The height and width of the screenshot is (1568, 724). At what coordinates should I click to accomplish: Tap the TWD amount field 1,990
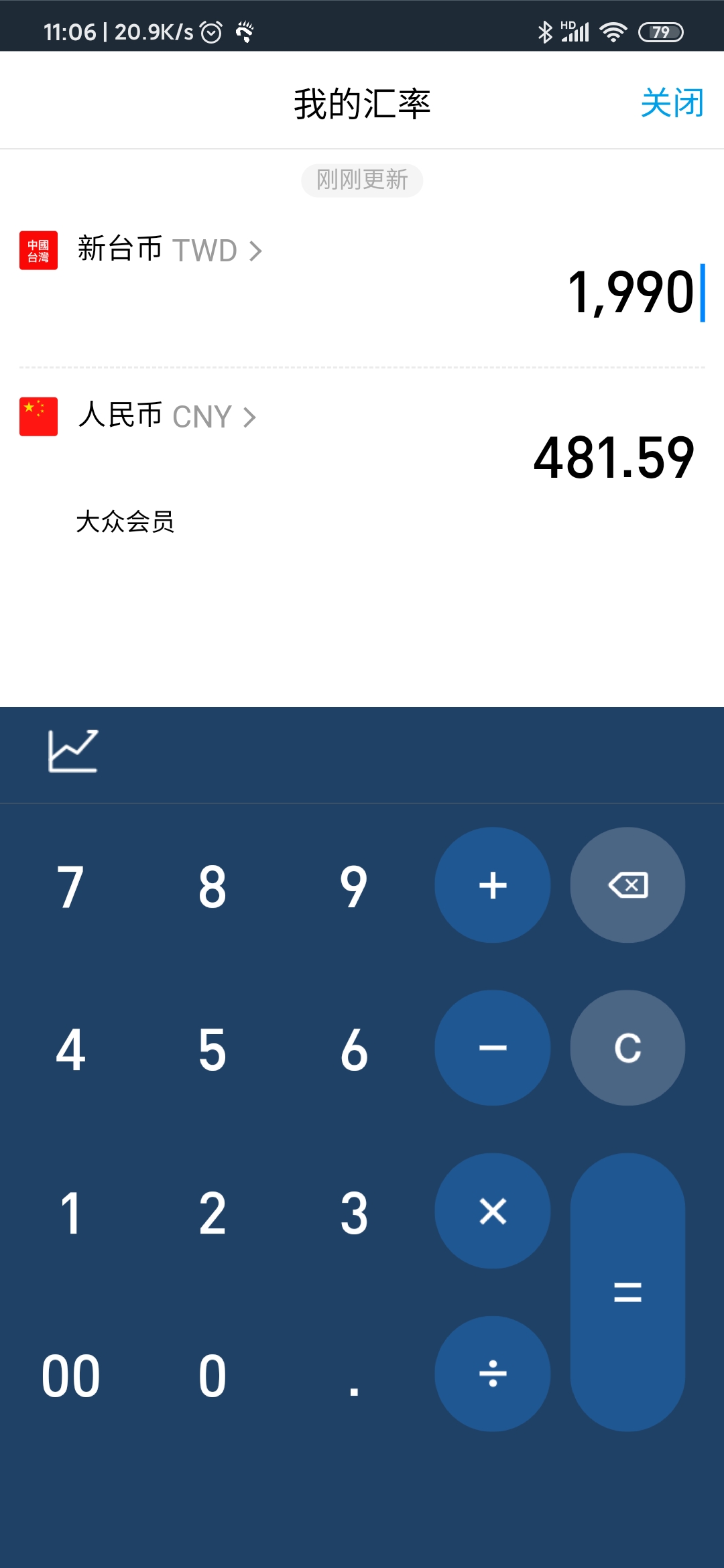pos(630,292)
